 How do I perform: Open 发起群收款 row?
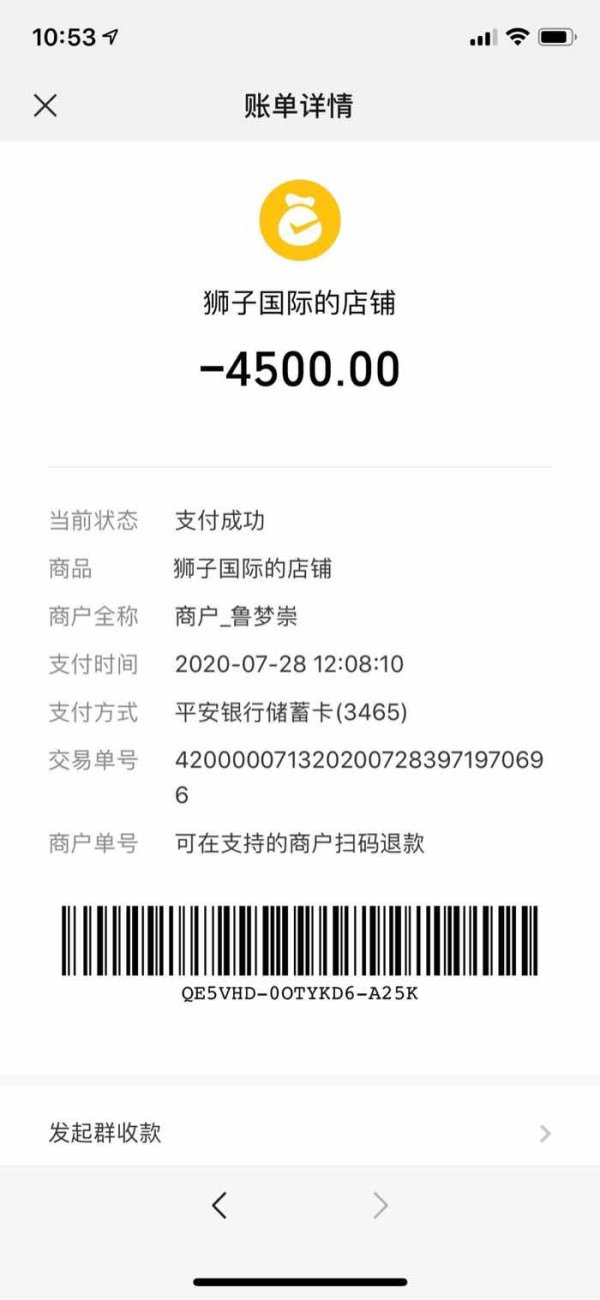pyautogui.click(x=300, y=1133)
